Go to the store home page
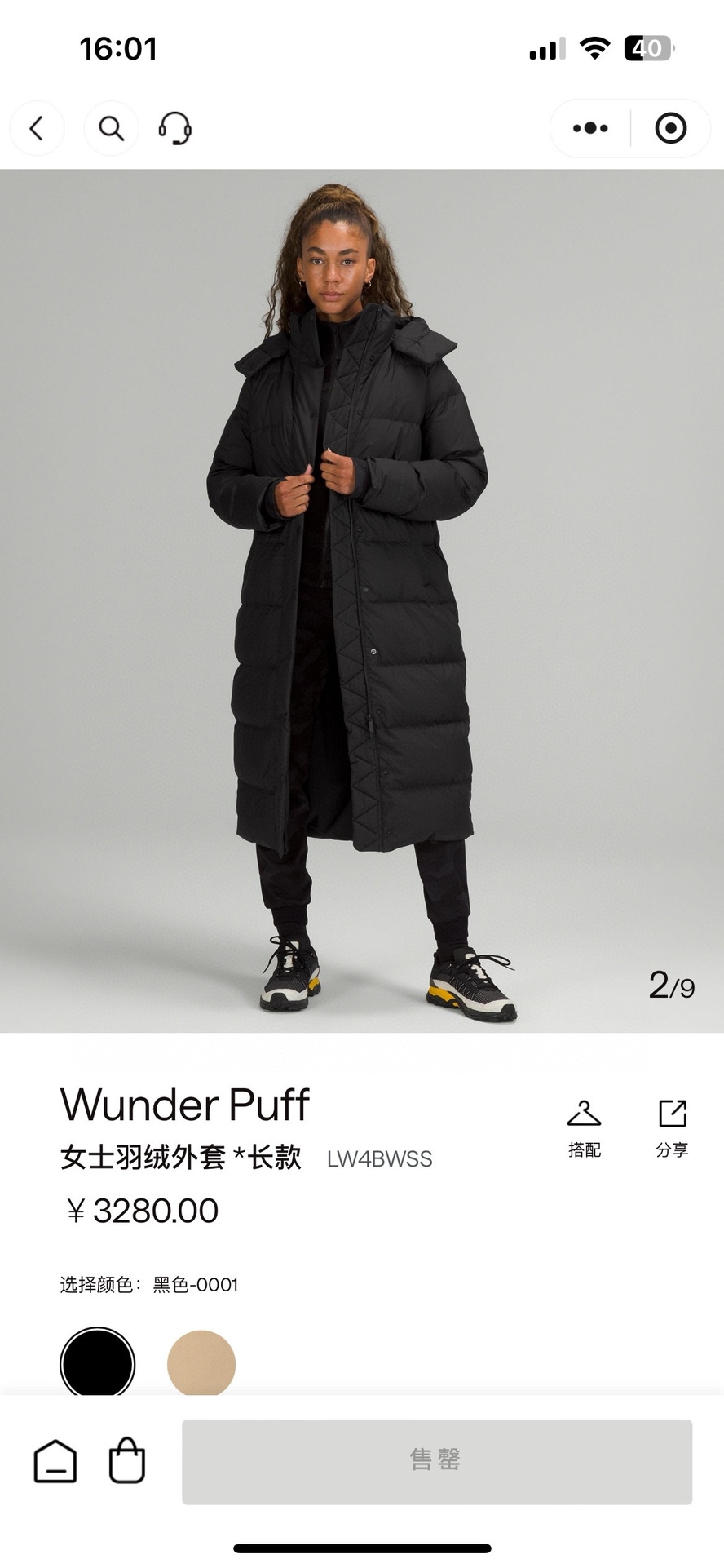Screen dimensions: 724x1568 (55, 1460)
